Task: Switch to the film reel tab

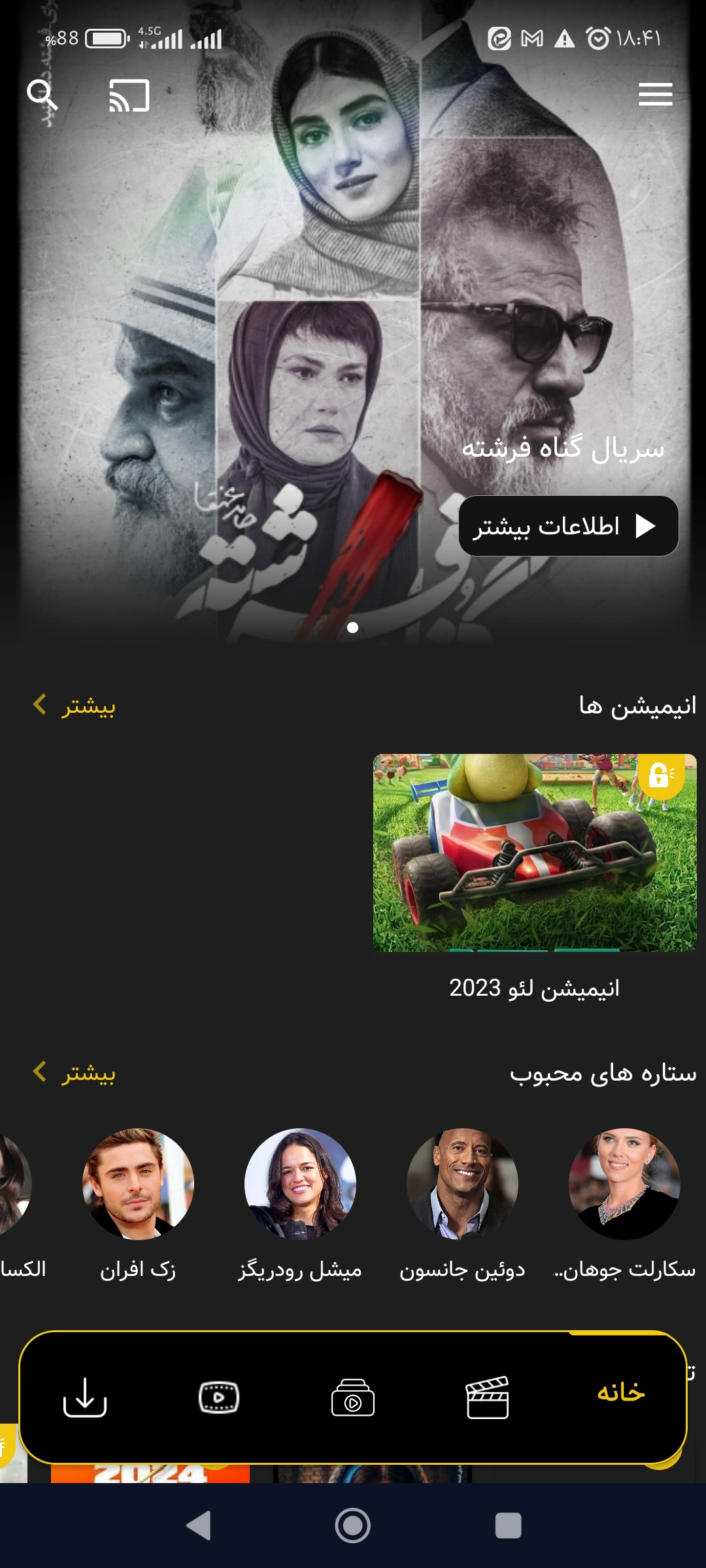Action: (219, 1397)
